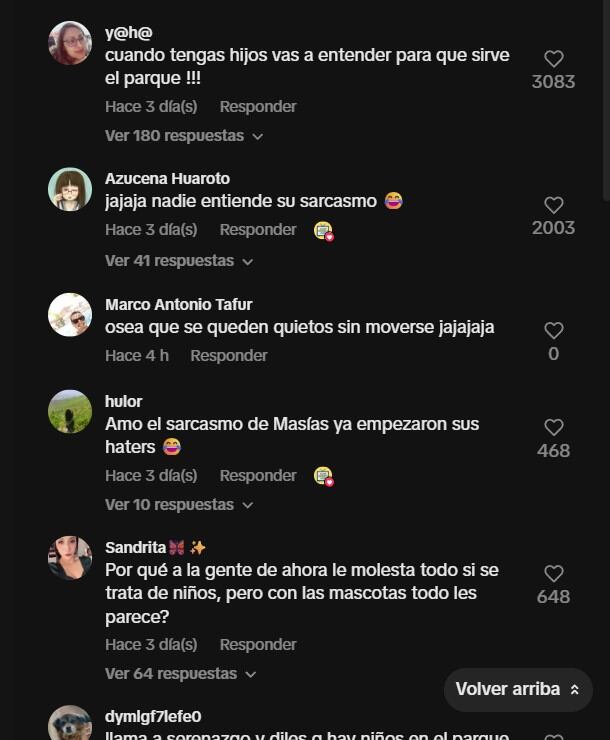Reply to y@h@'s comment
Screen dimensions: 610x740
pyautogui.click(x=258, y=106)
